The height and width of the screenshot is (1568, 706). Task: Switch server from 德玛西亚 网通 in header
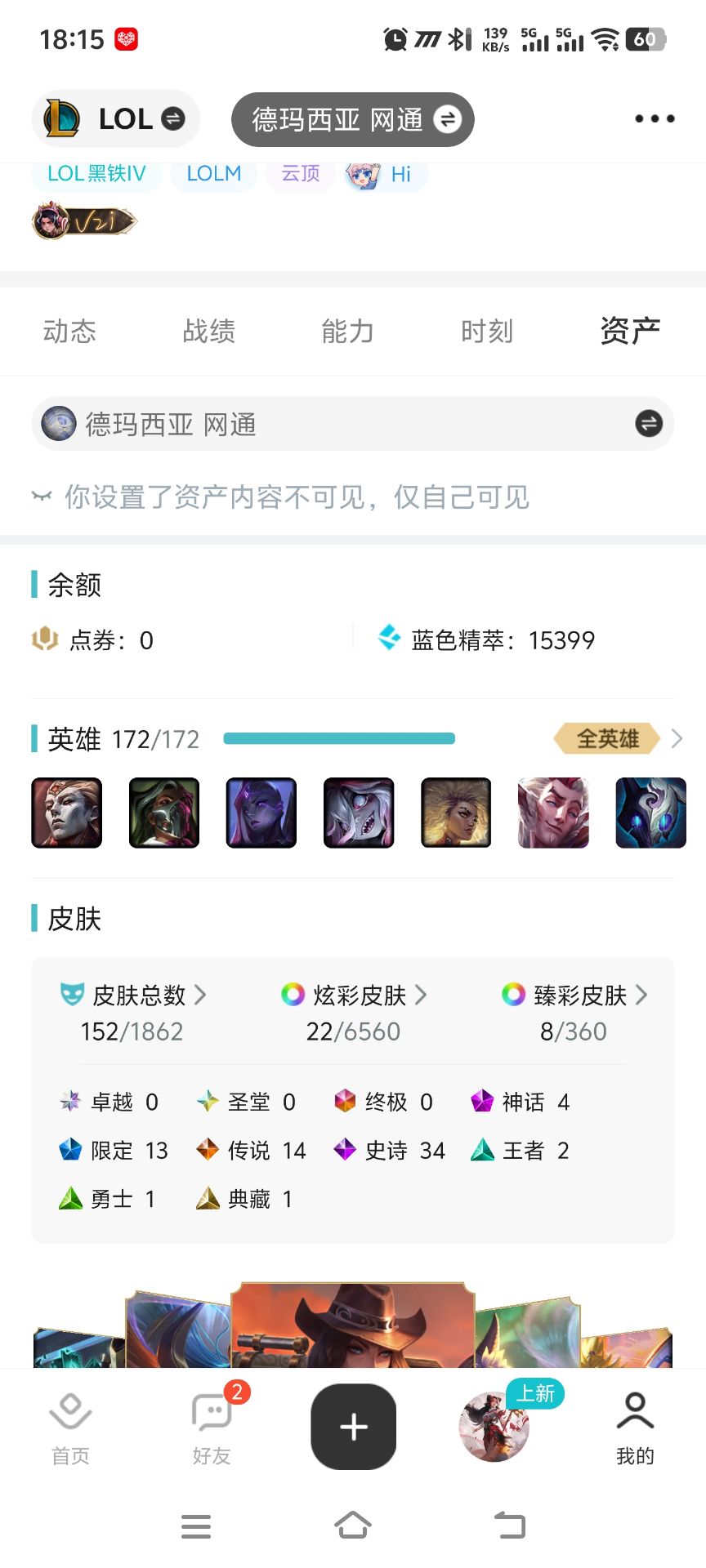(x=353, y=120)
